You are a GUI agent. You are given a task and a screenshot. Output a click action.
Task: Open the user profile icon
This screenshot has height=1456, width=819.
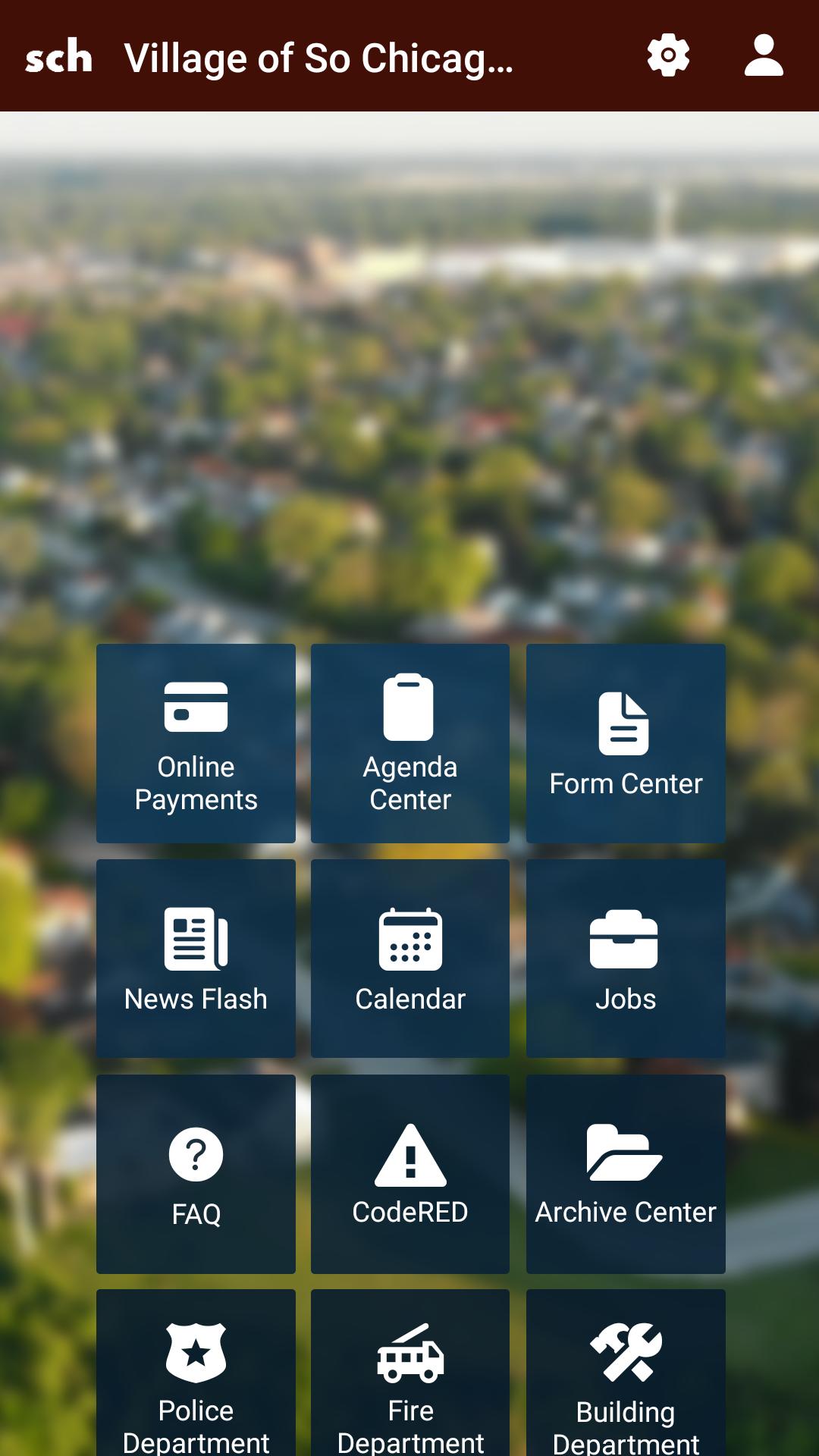[763, 55]
